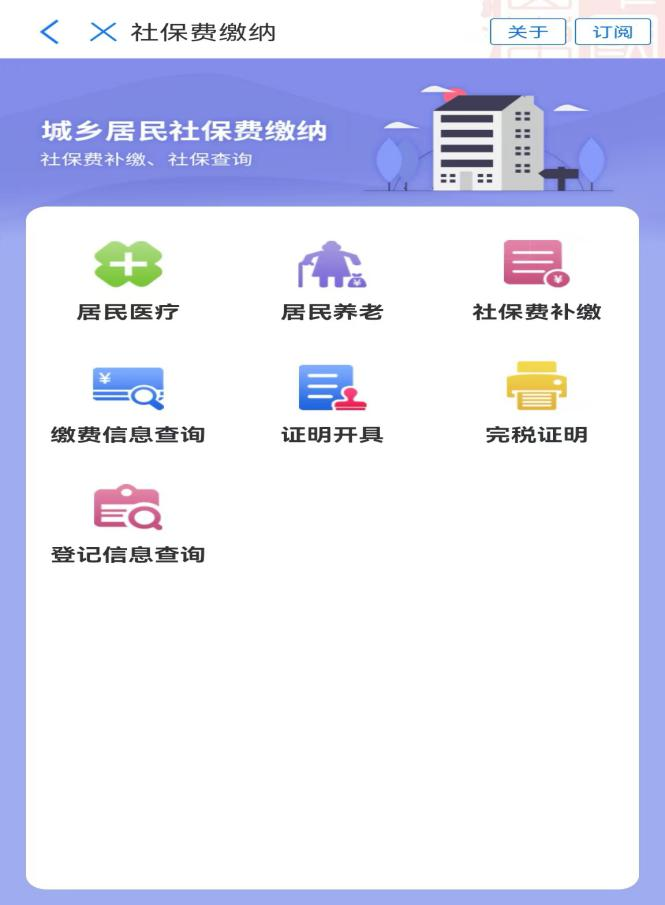
Task: Close the 社保费缴纳 page
Action: [103, 32]
